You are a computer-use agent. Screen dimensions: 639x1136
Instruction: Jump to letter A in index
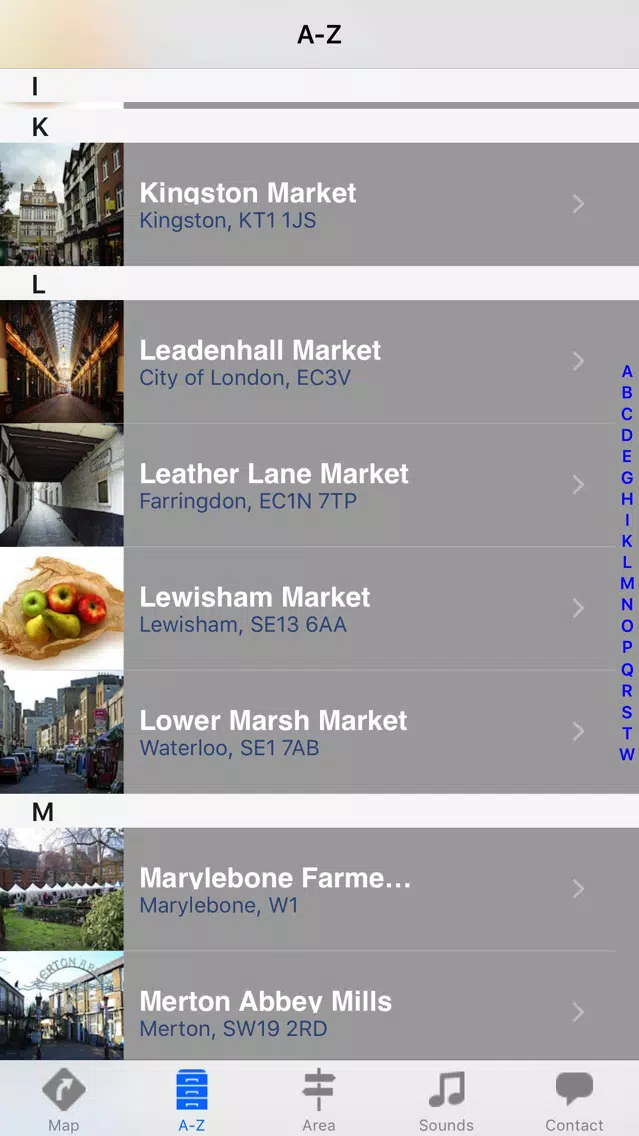coord(627,372)
